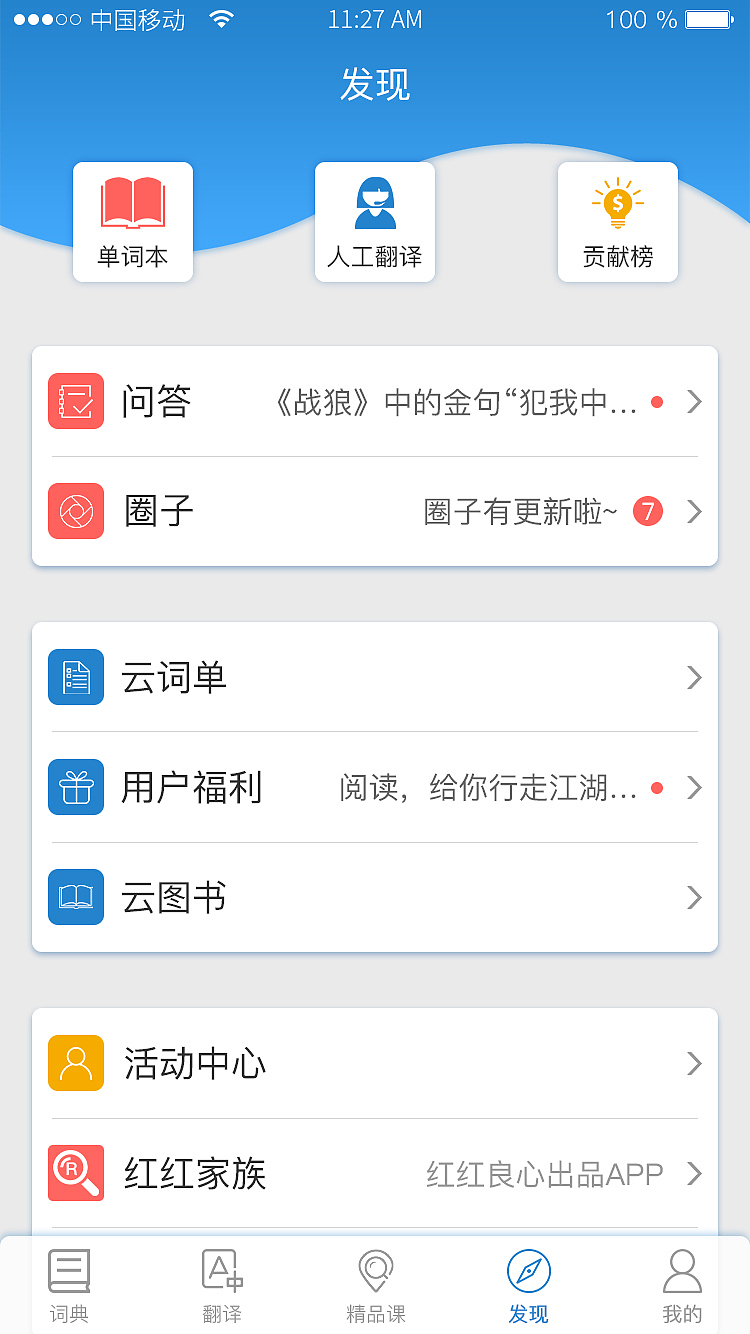Switch to the 精品课 courses tab
750x1334 pixels.
point(375,1285)
